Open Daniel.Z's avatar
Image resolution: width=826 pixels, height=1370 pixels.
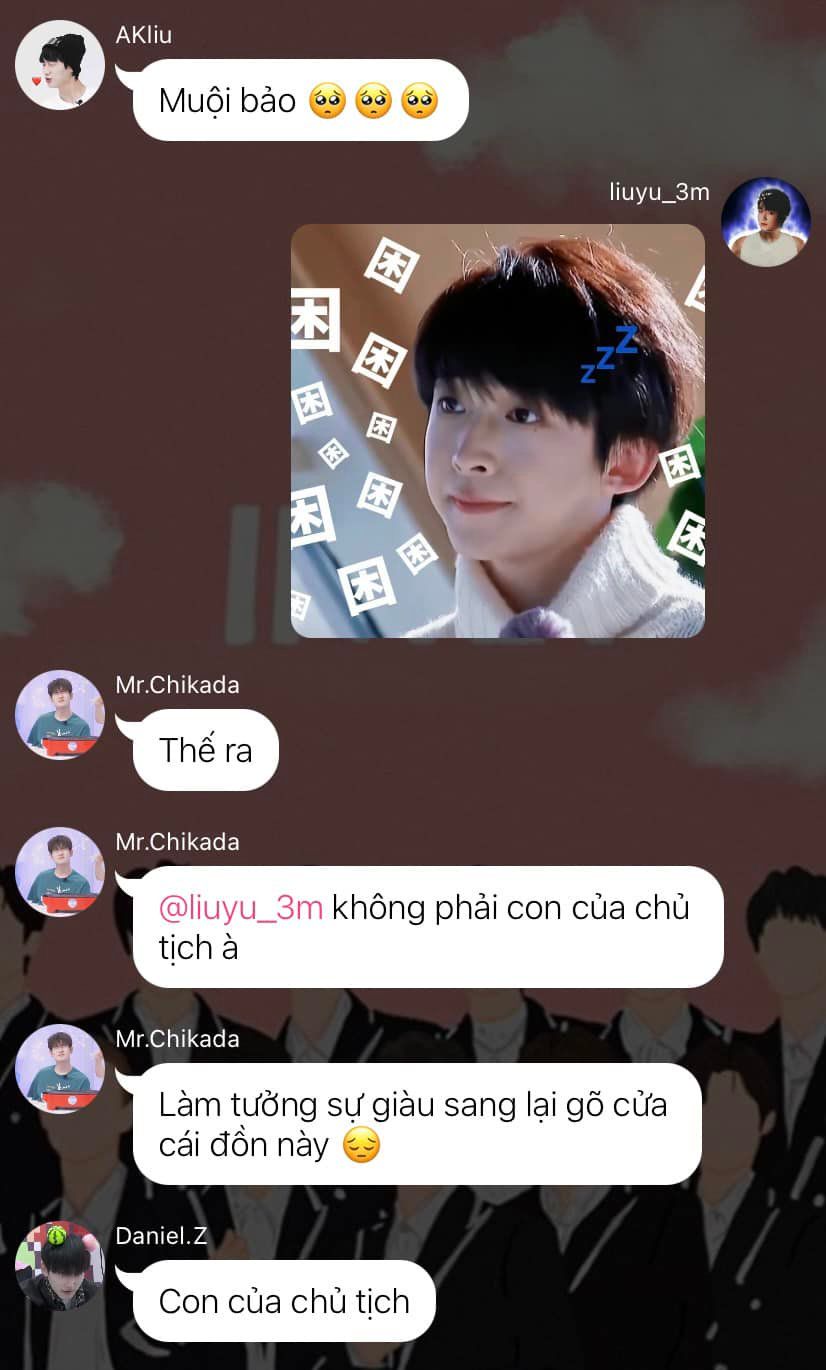tap(60, 1265)
